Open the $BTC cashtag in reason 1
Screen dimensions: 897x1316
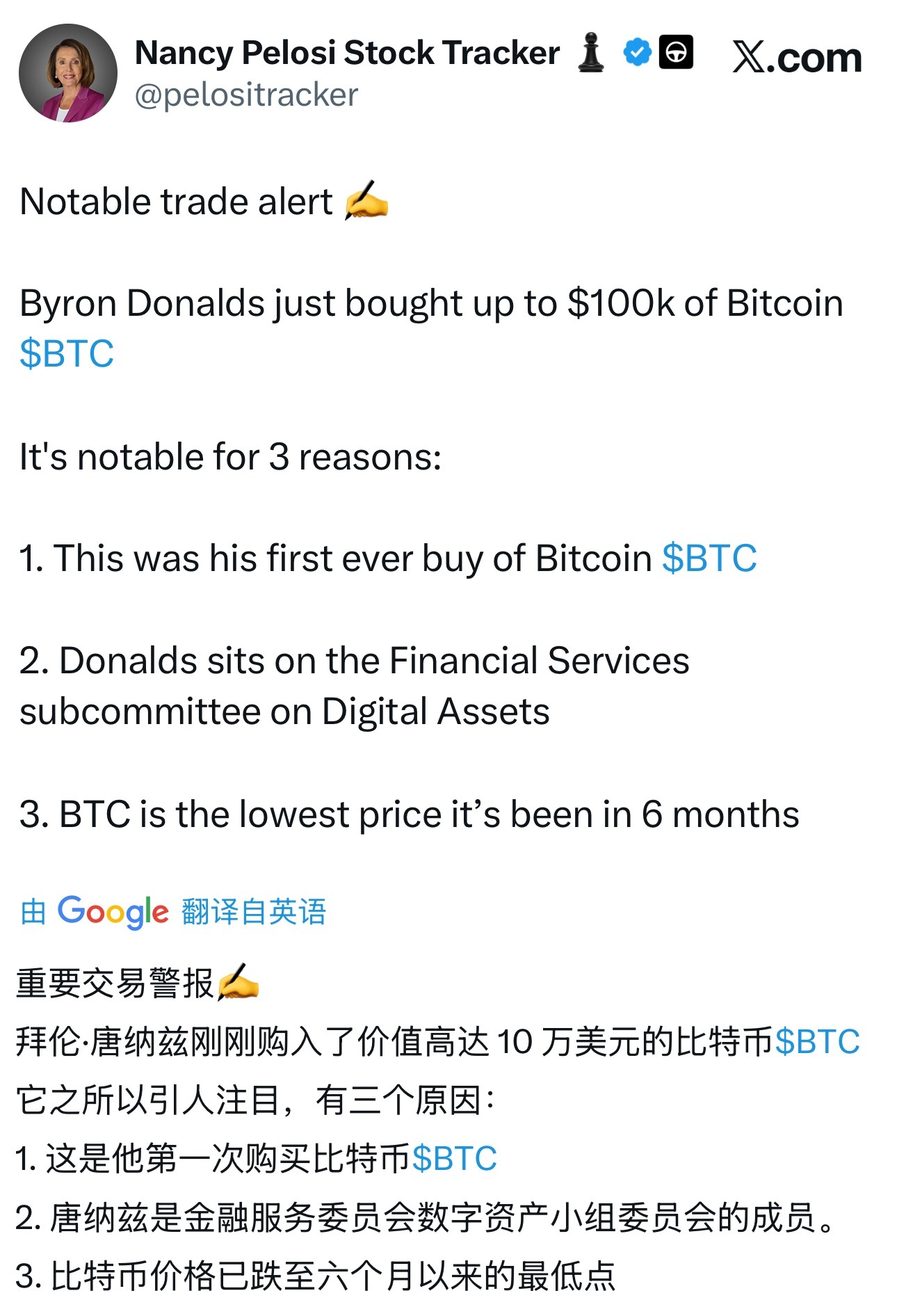(709, 558)
